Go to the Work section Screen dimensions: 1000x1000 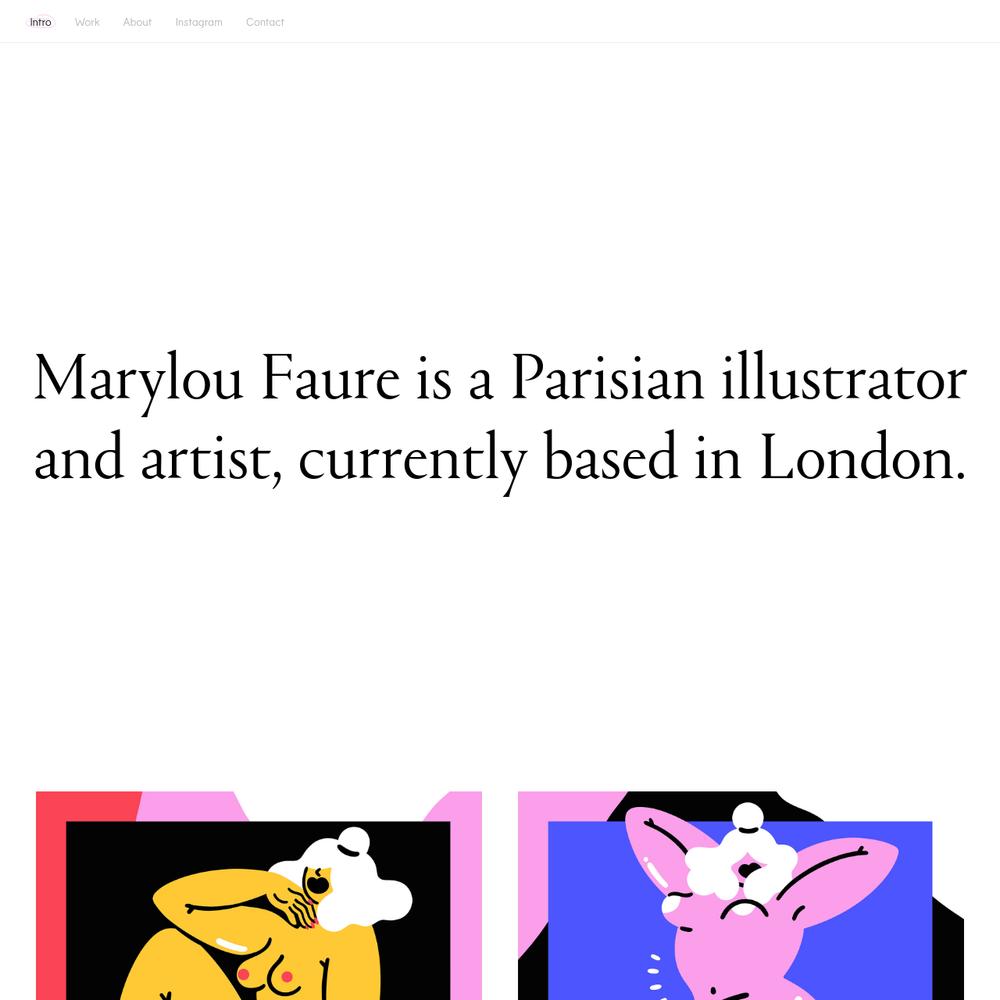pos(87,22)
